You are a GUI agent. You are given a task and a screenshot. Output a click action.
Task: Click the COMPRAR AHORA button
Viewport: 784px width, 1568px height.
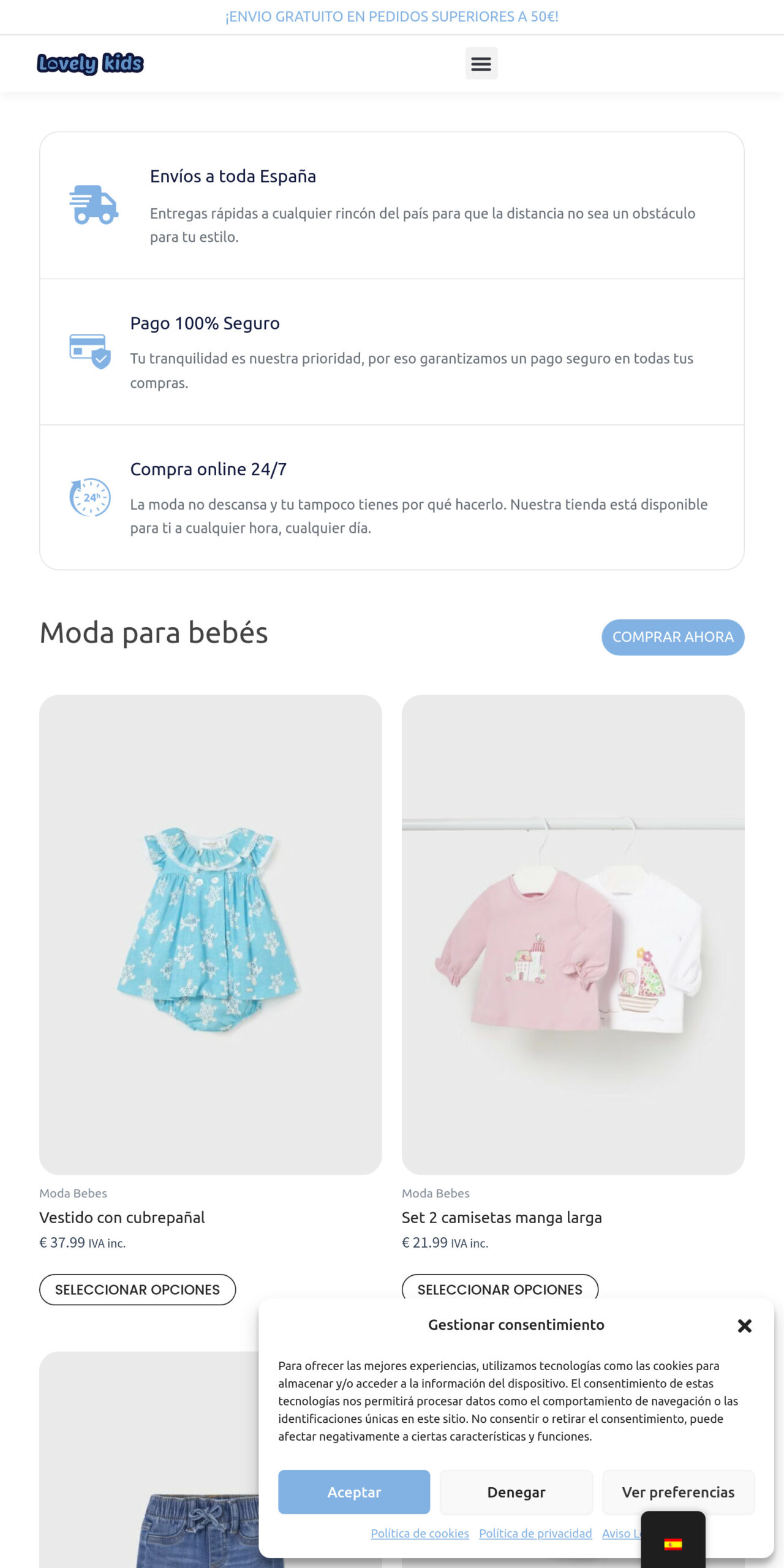(673, 637)
